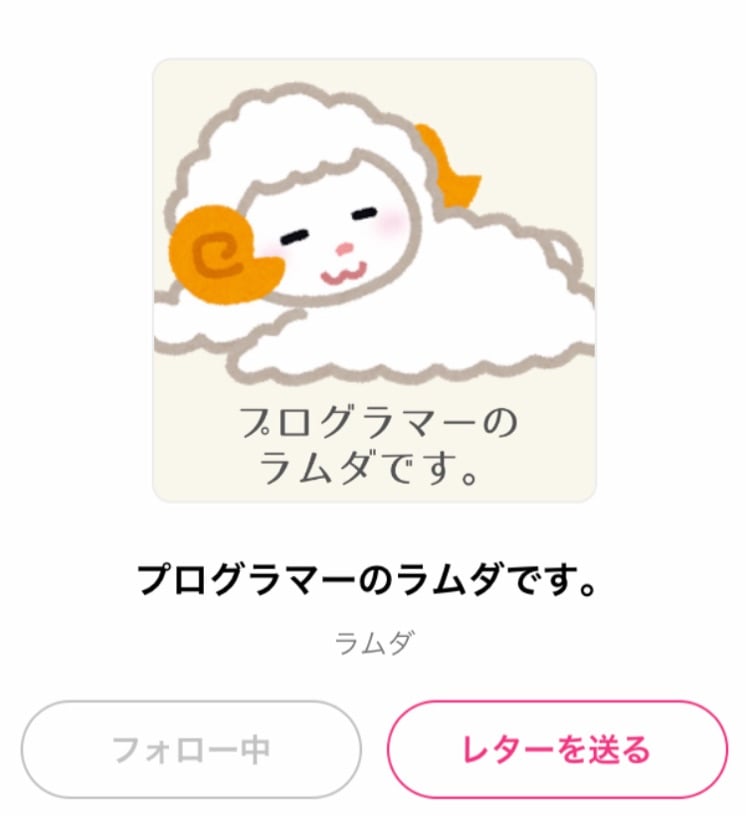This screenshot has height=820, width=746.
Task: Tap the フォロー中 following button
Action: 191,749
